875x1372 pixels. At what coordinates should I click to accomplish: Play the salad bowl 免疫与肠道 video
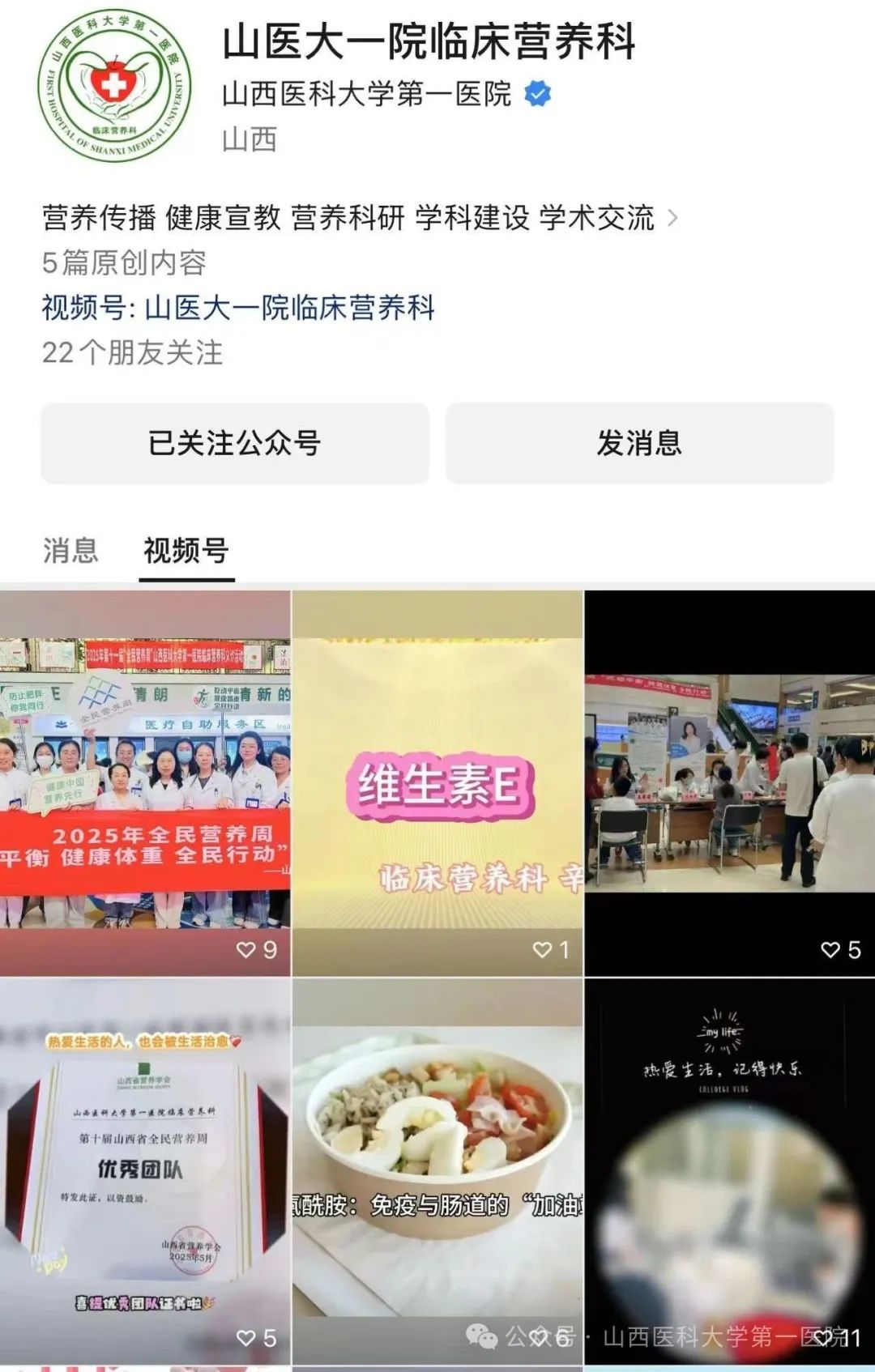tap(437, 1170)
